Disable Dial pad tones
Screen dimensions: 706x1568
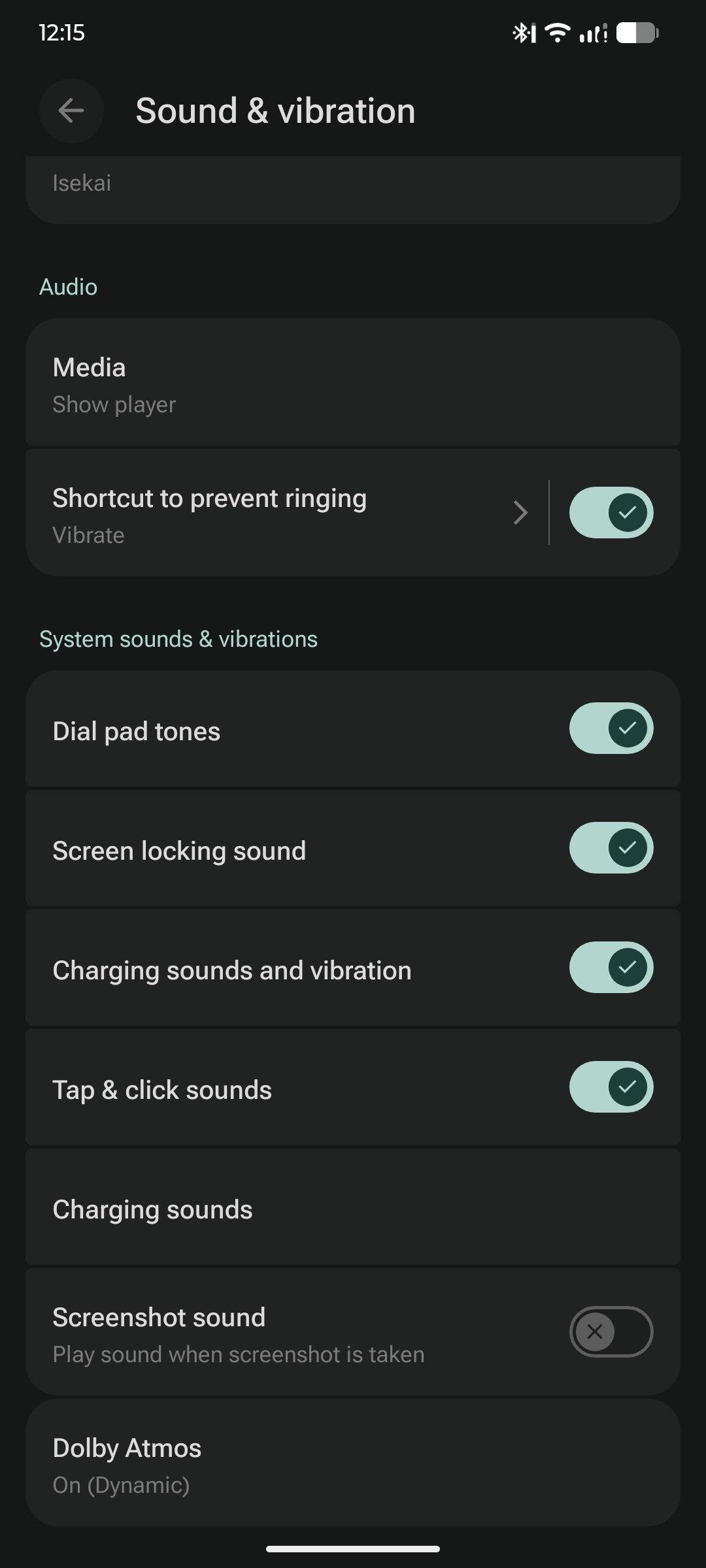click(611, 728)
